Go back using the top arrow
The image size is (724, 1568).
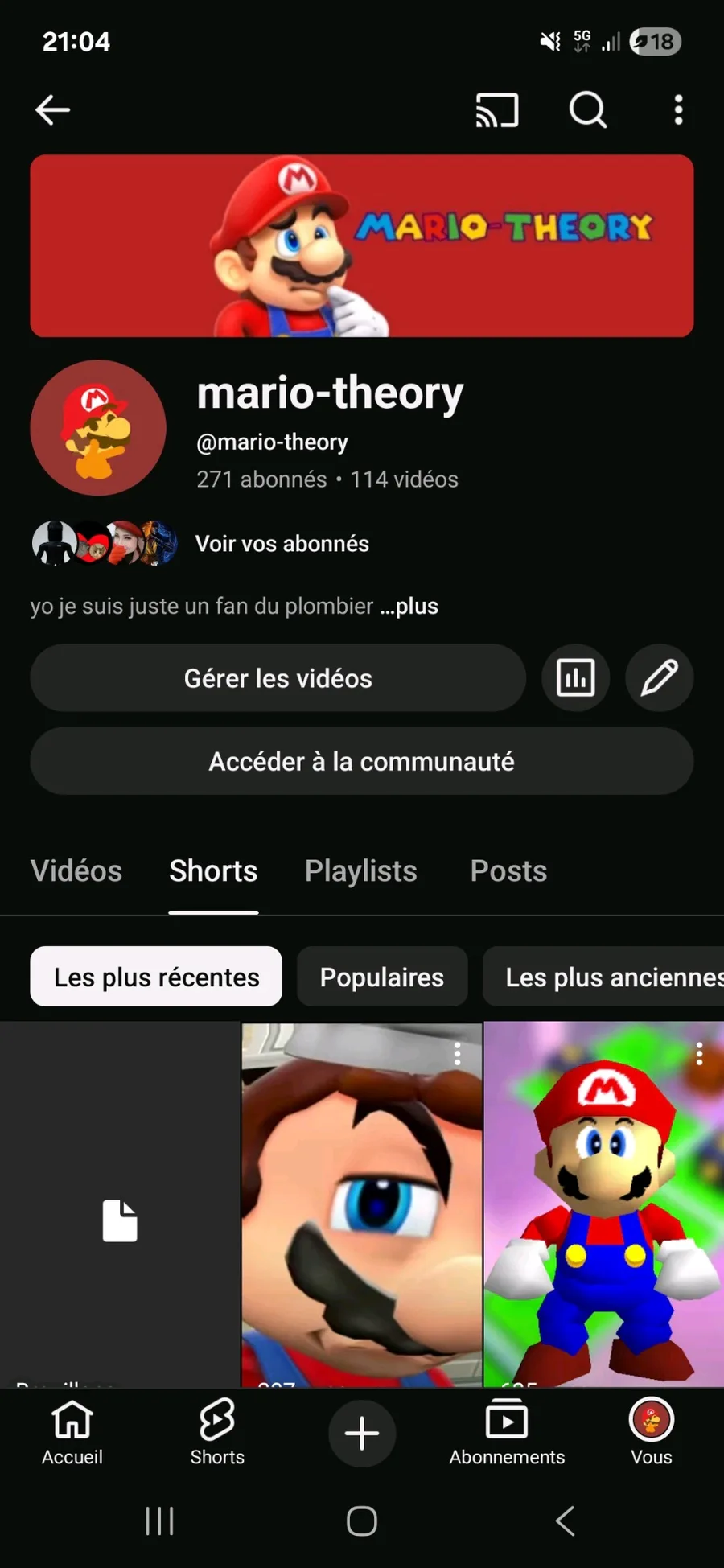click(53, 110)
